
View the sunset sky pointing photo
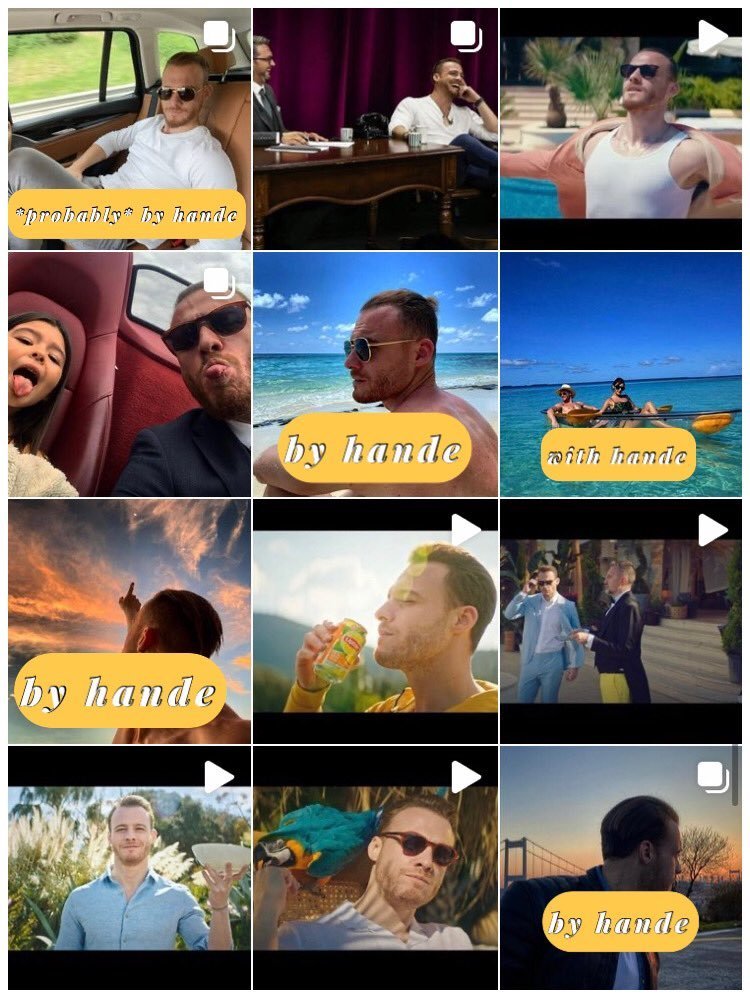[129, 621]
